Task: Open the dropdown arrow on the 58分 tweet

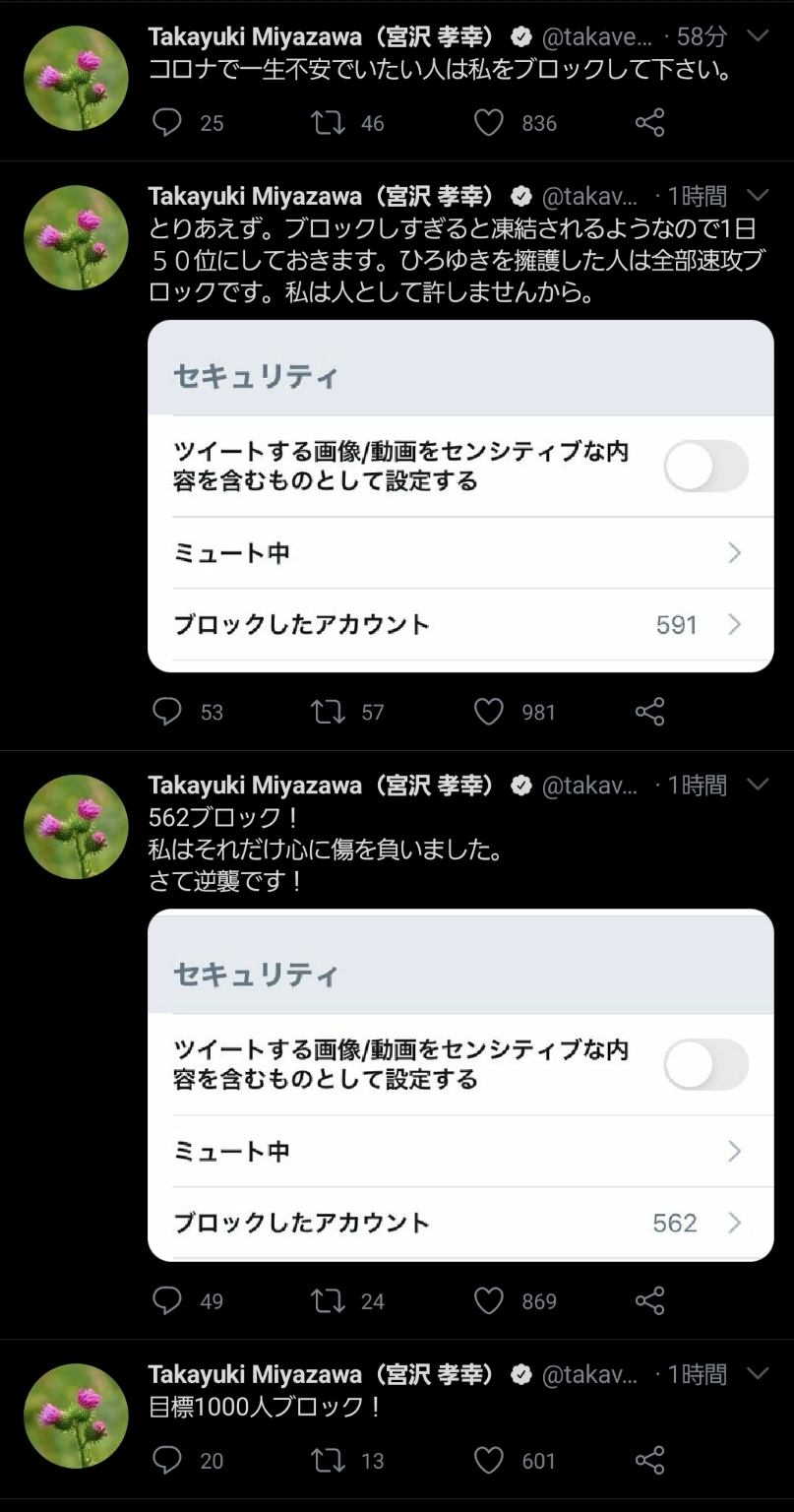Action: [x=758, y=36]
